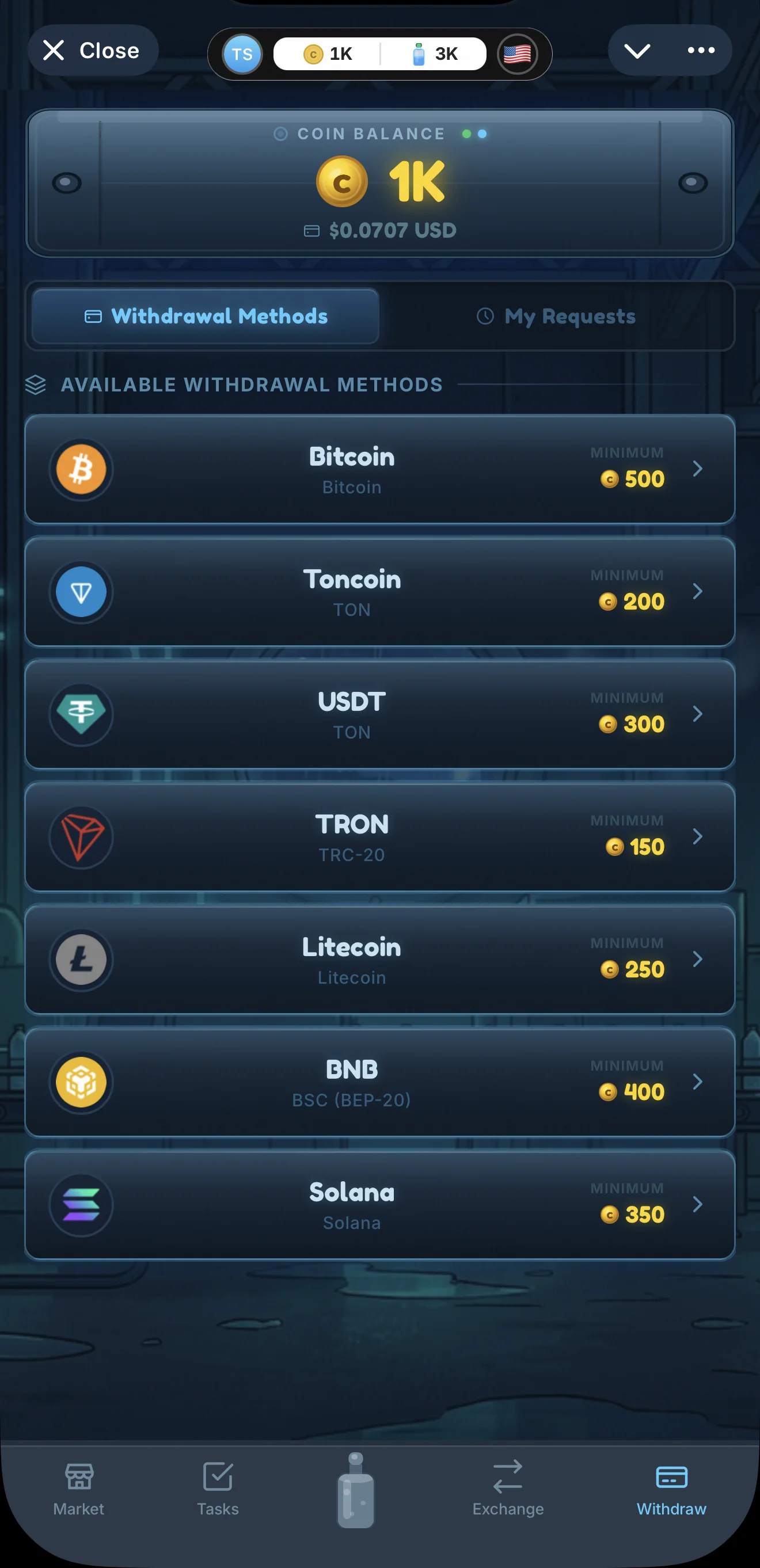Open the three-dot overflow menu
760x1568 pixels.
[701, 51]
